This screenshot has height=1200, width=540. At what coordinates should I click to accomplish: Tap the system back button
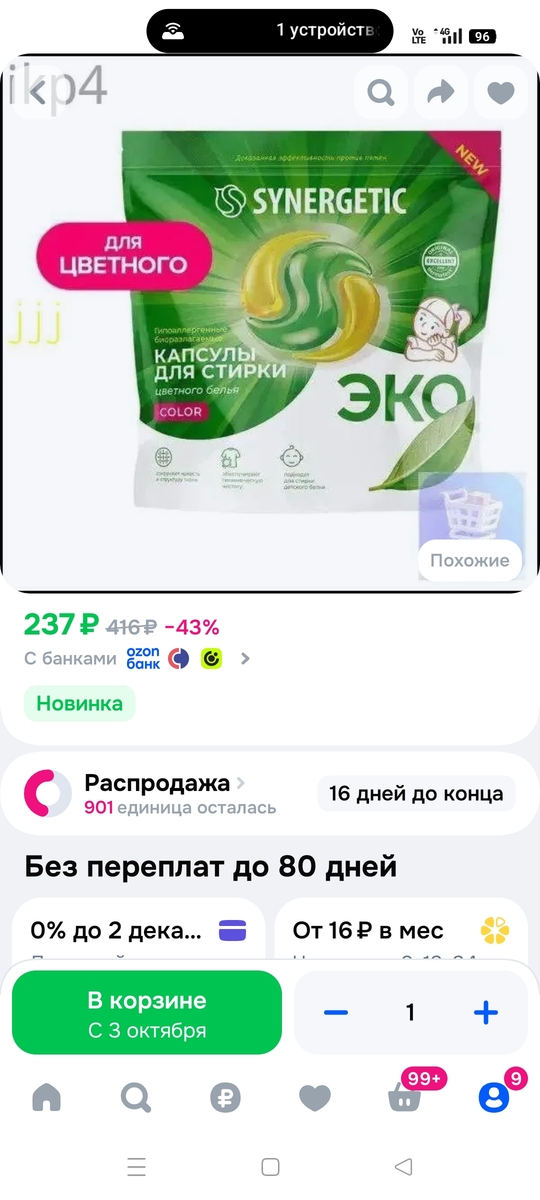click(403, 1166)
